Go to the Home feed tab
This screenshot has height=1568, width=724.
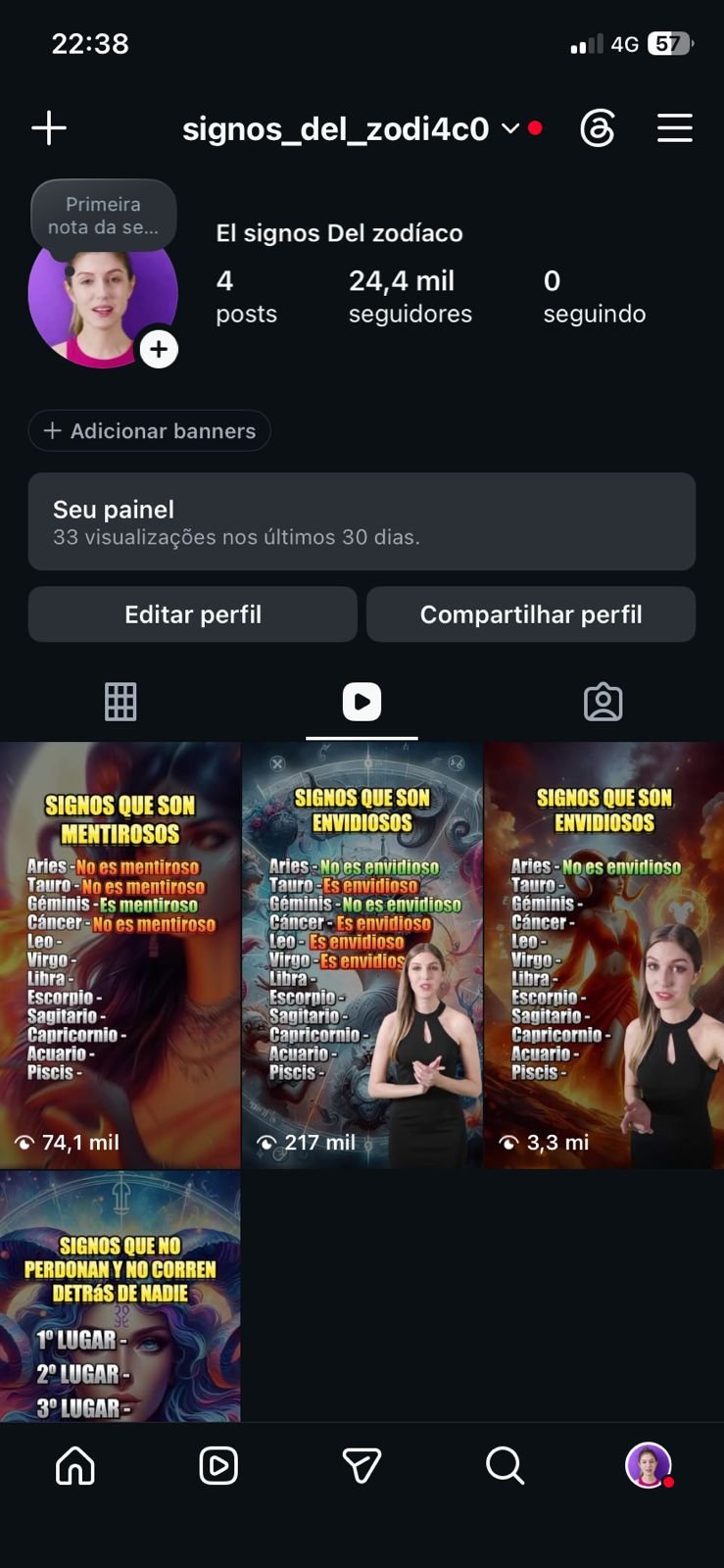click(x=75, y=1466)
